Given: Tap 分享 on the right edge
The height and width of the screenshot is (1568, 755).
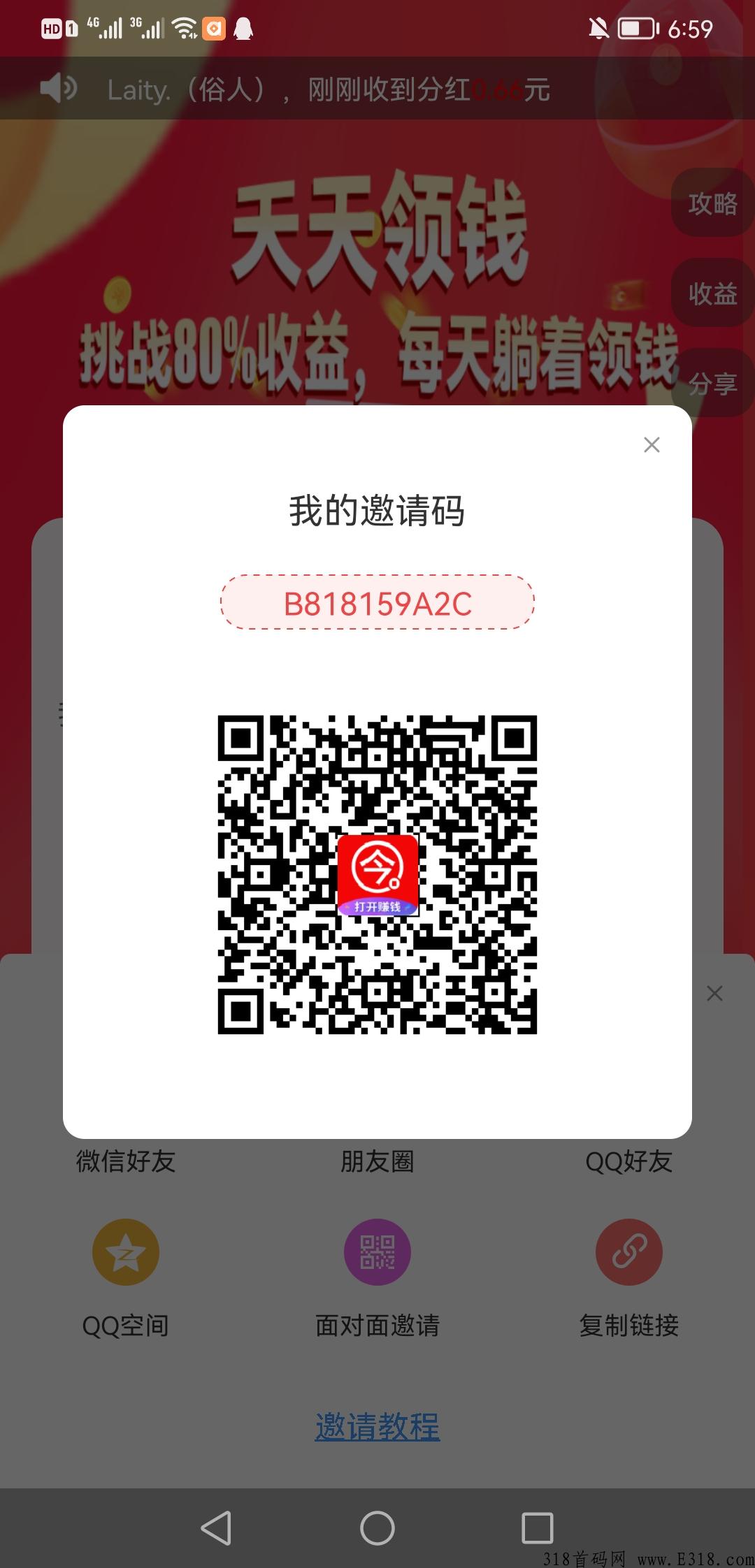Looking at the screenshot, I should 713,382.
